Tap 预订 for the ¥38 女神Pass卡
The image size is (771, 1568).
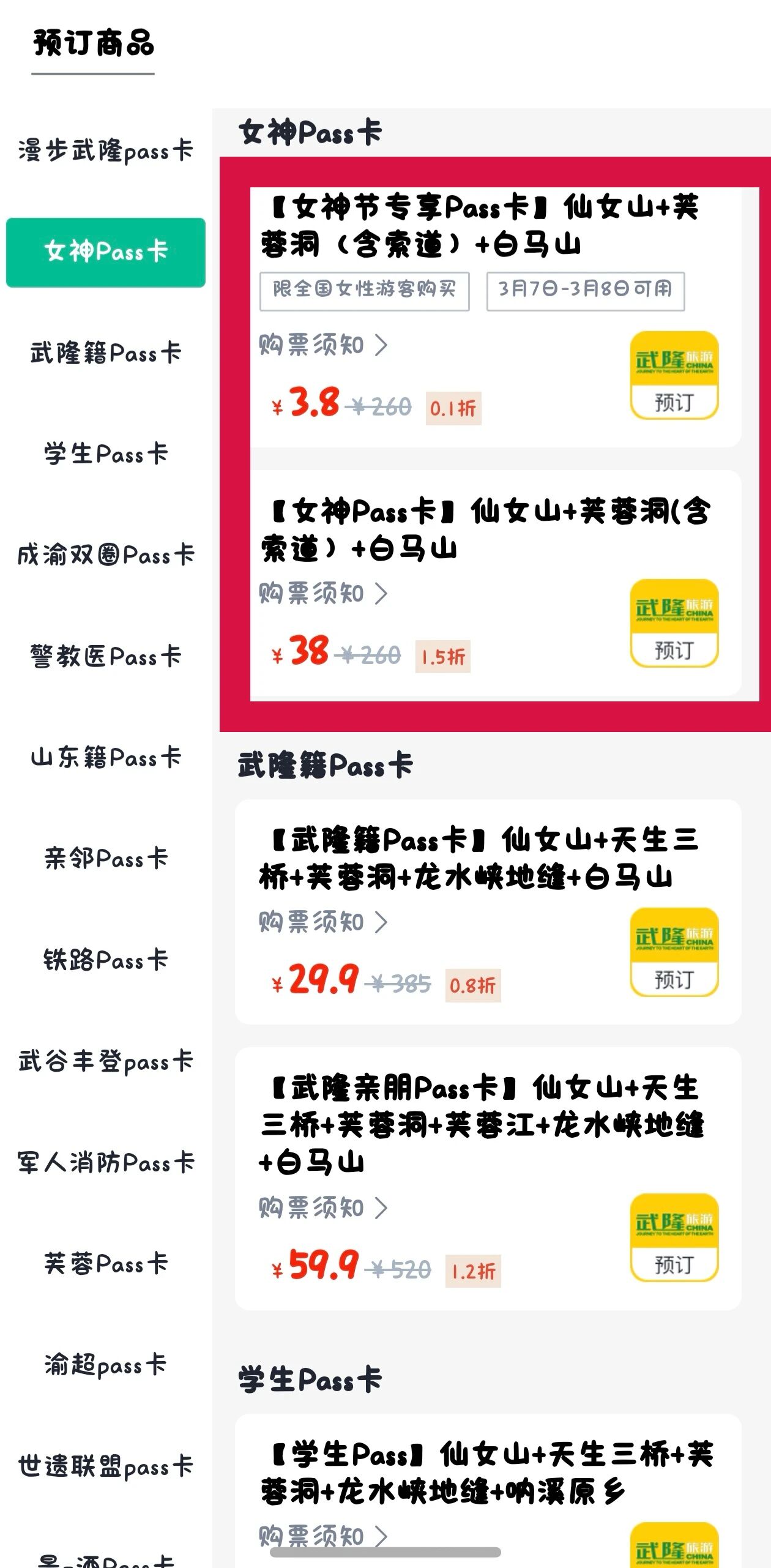pos(674,623)
